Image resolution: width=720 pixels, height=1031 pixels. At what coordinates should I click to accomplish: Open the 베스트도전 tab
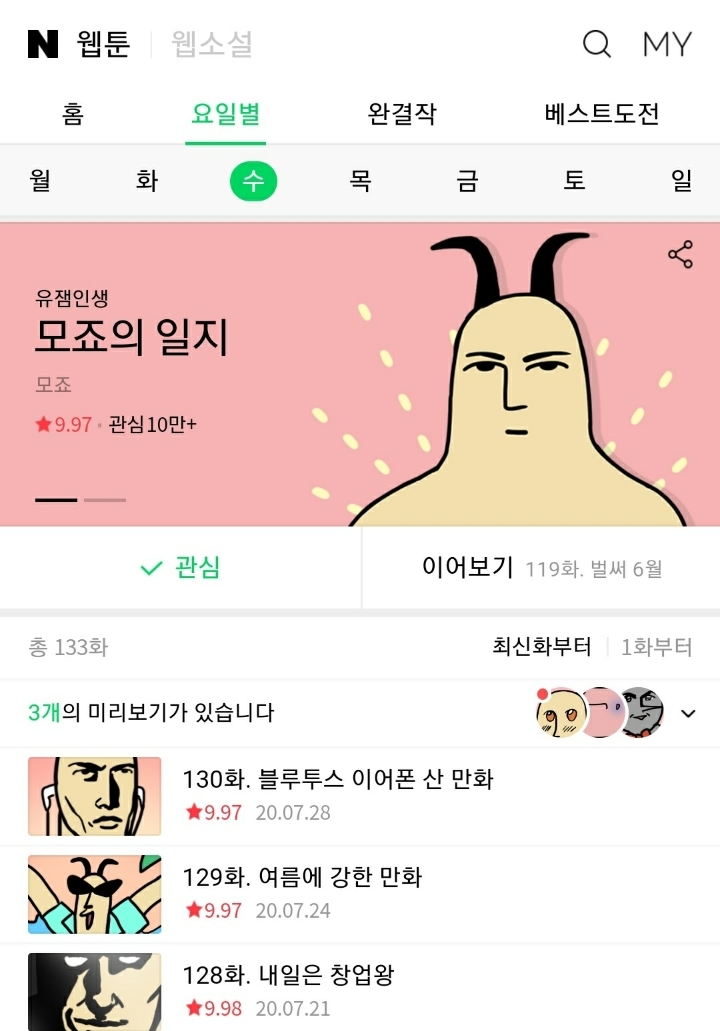tap(602, 114)
